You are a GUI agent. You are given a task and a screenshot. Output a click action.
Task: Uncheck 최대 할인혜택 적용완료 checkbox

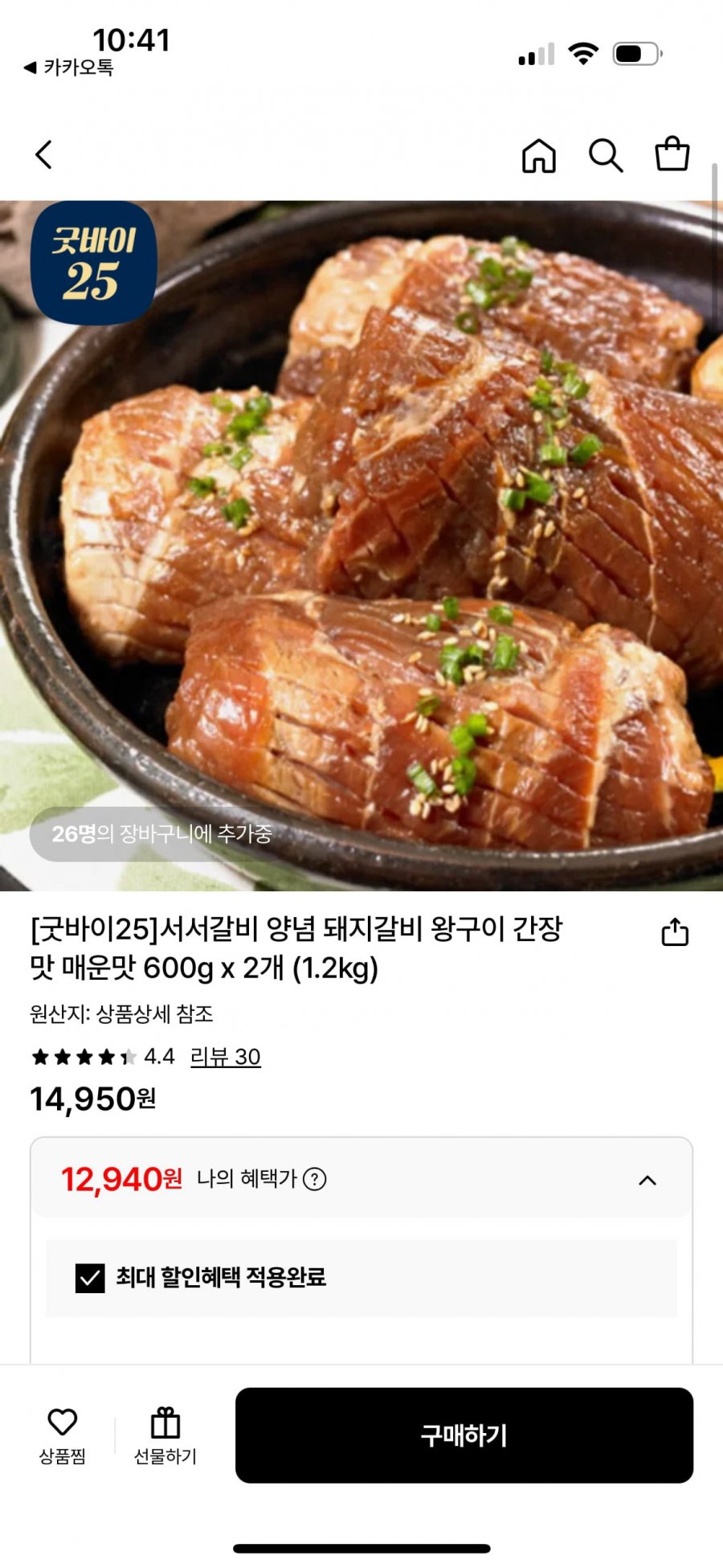(x=90, y=1278)
